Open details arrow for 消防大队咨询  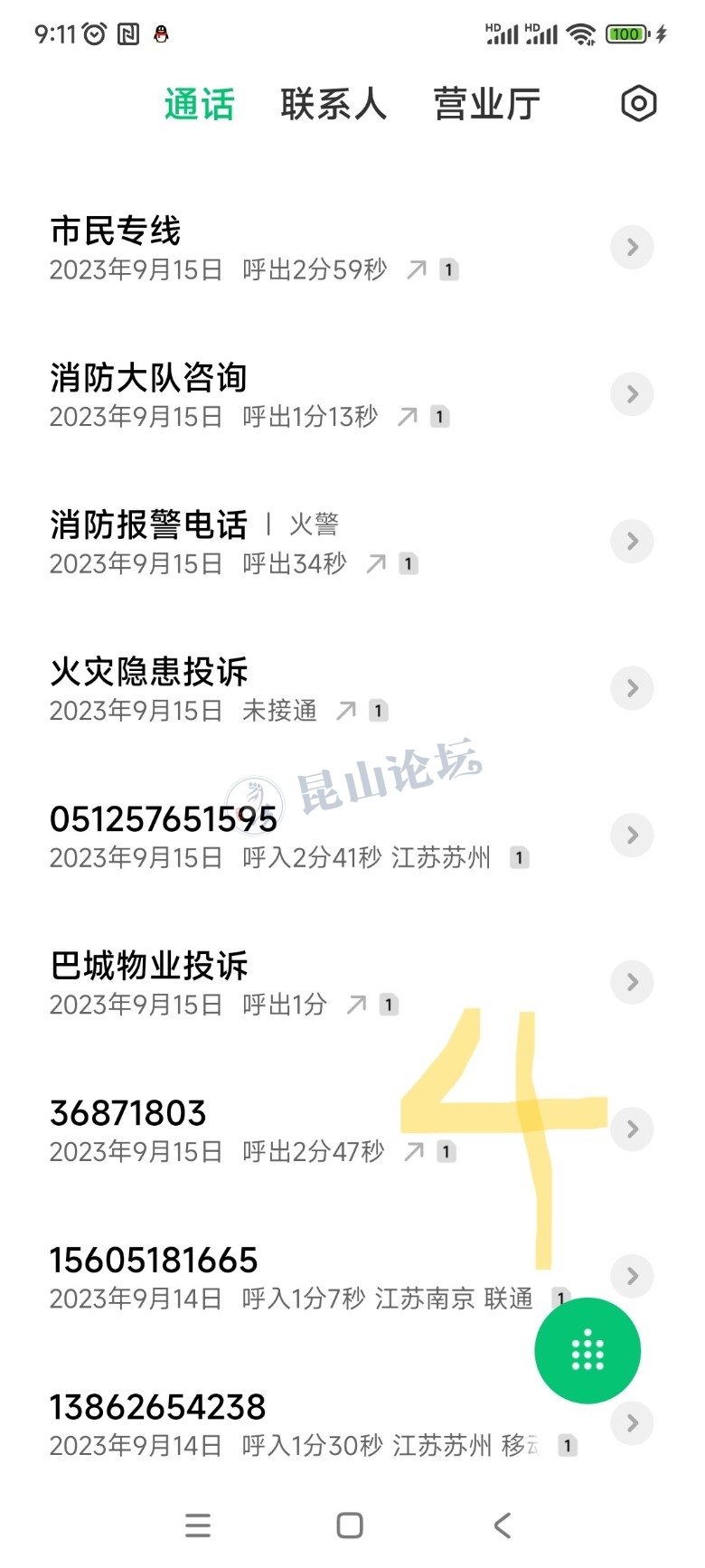632,394
